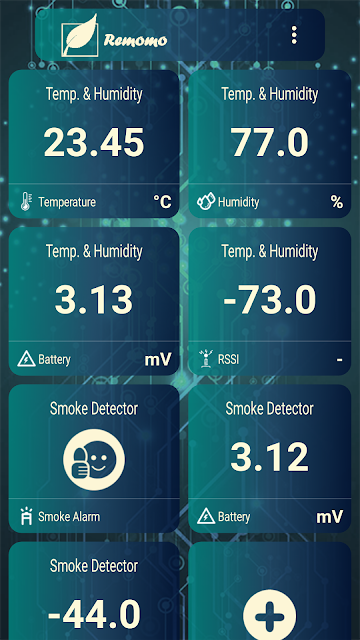Select the Temp. & Humidity Battery 3.13 card
The image size is (360, 640).
(94, 301)
